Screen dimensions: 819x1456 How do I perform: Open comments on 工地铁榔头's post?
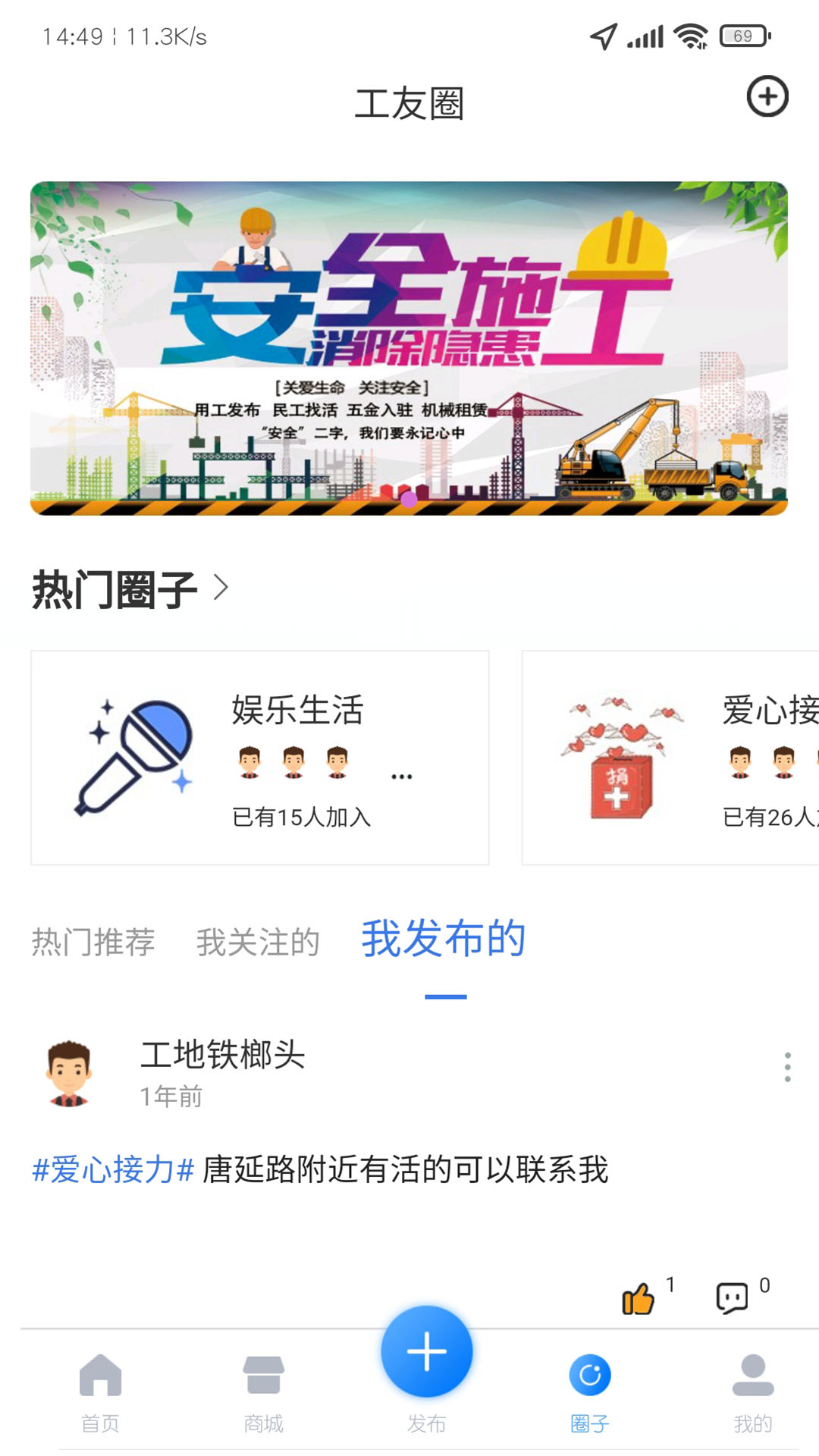[732, 1298]
